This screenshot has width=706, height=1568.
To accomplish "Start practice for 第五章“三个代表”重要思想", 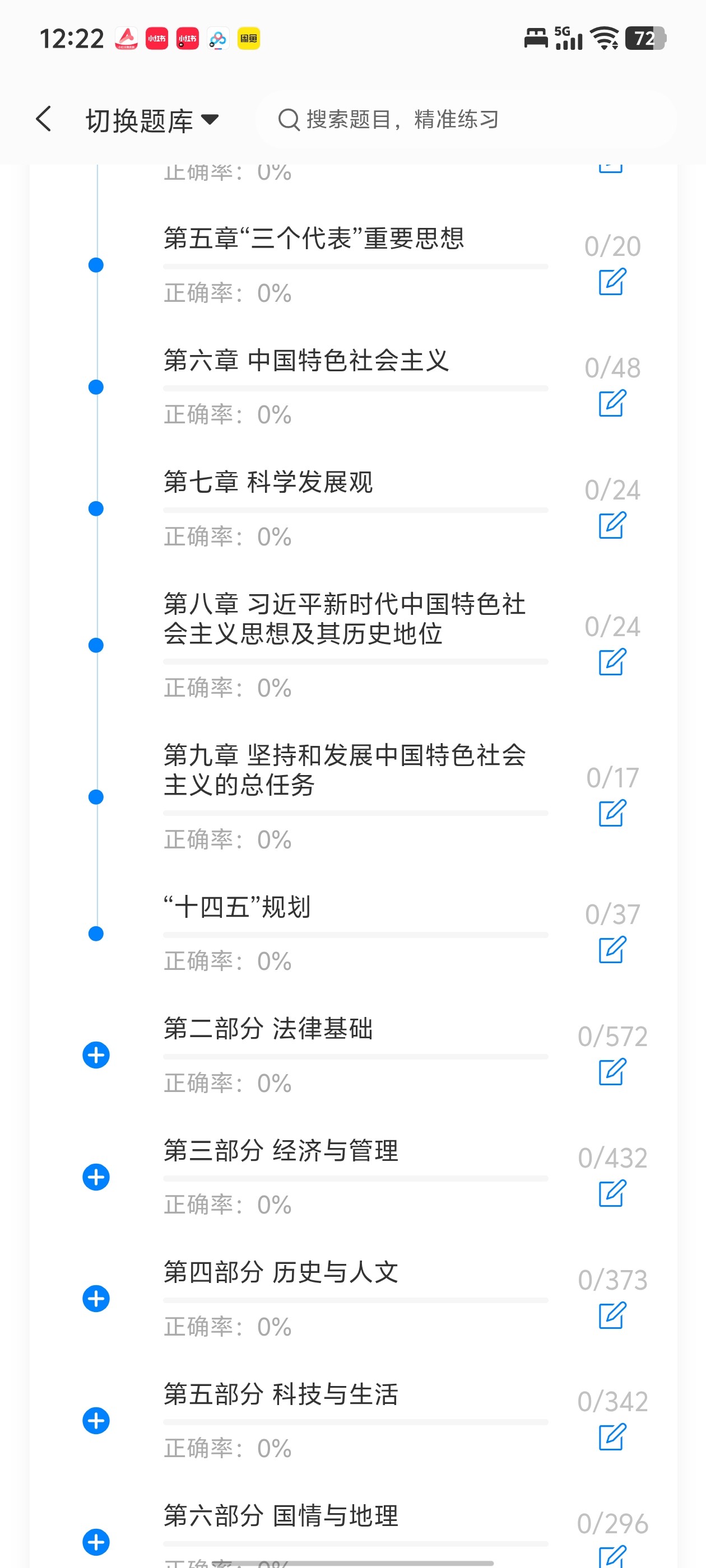I will click(611, 282).
